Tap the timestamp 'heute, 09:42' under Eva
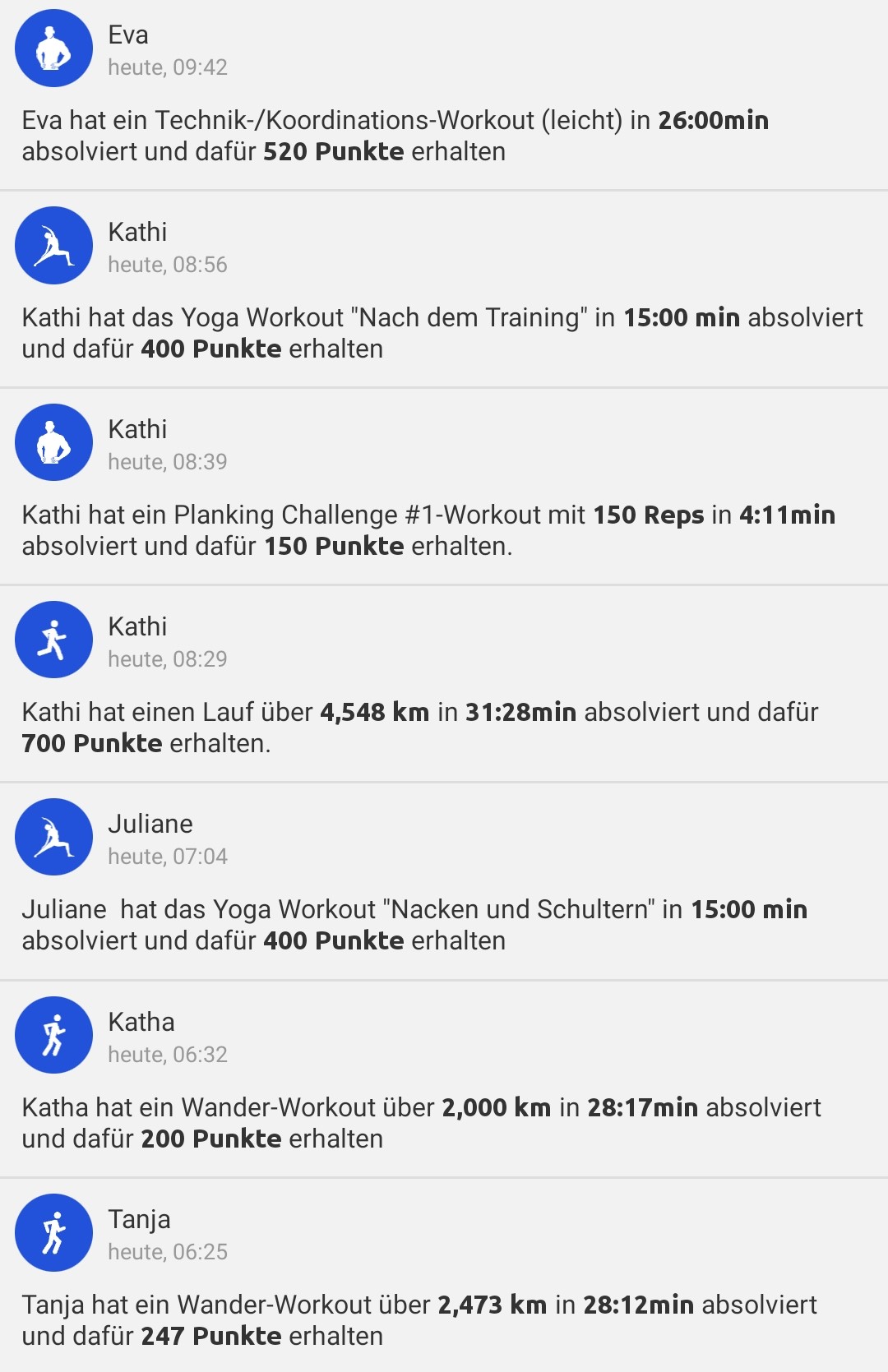888x1372 pixels. point(168,68)
